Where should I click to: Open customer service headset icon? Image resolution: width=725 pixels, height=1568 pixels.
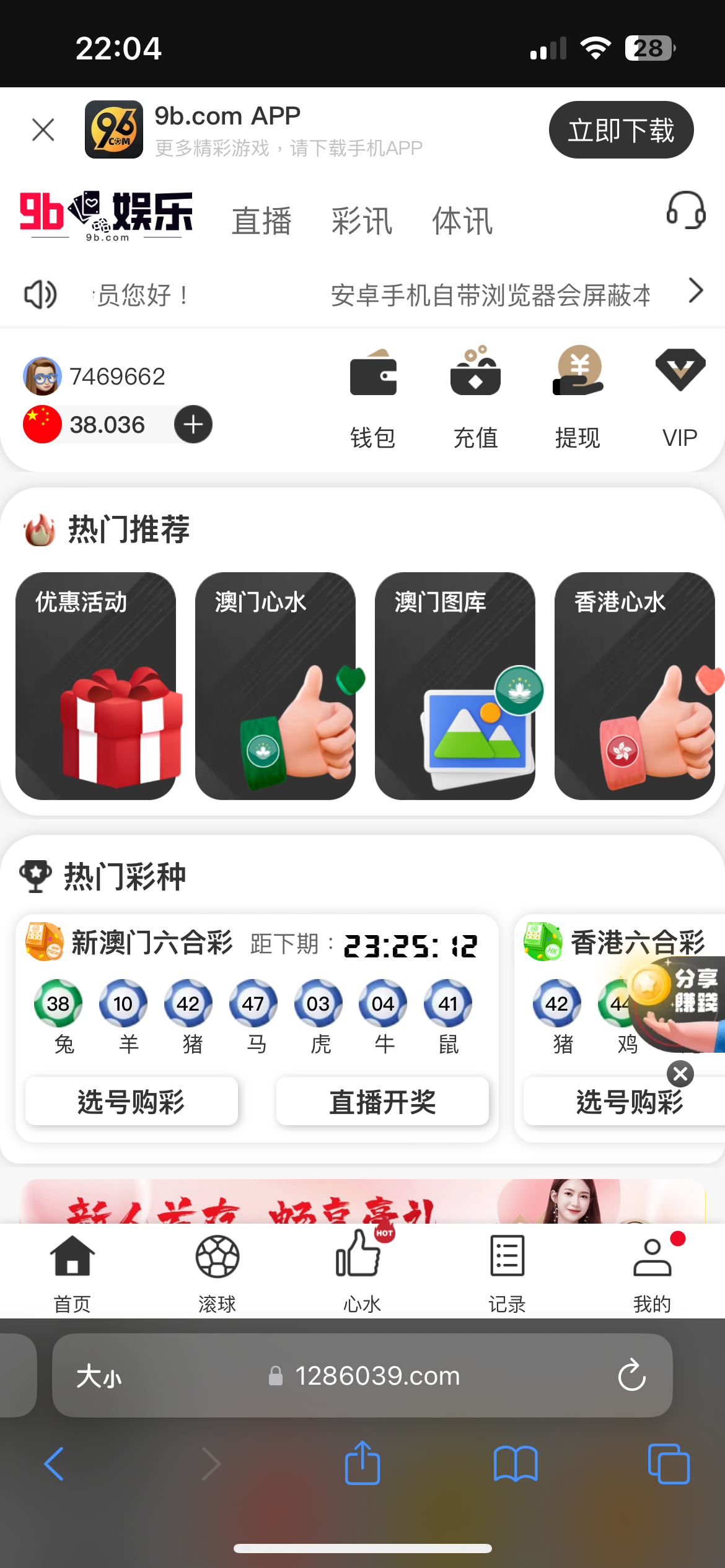pyautogui.click(x=685, y=211)
